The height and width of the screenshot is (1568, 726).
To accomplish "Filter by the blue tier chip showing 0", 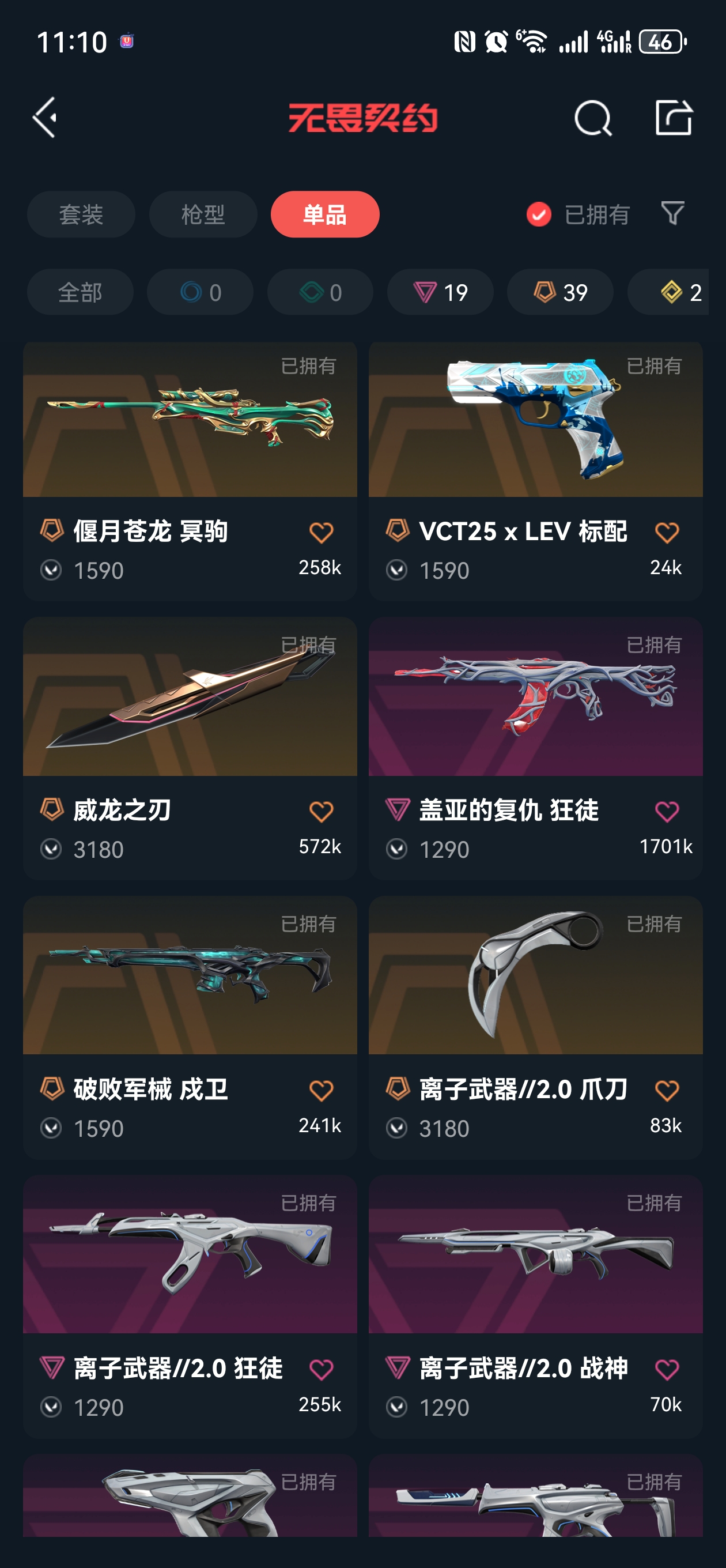I will coord(199,292).
